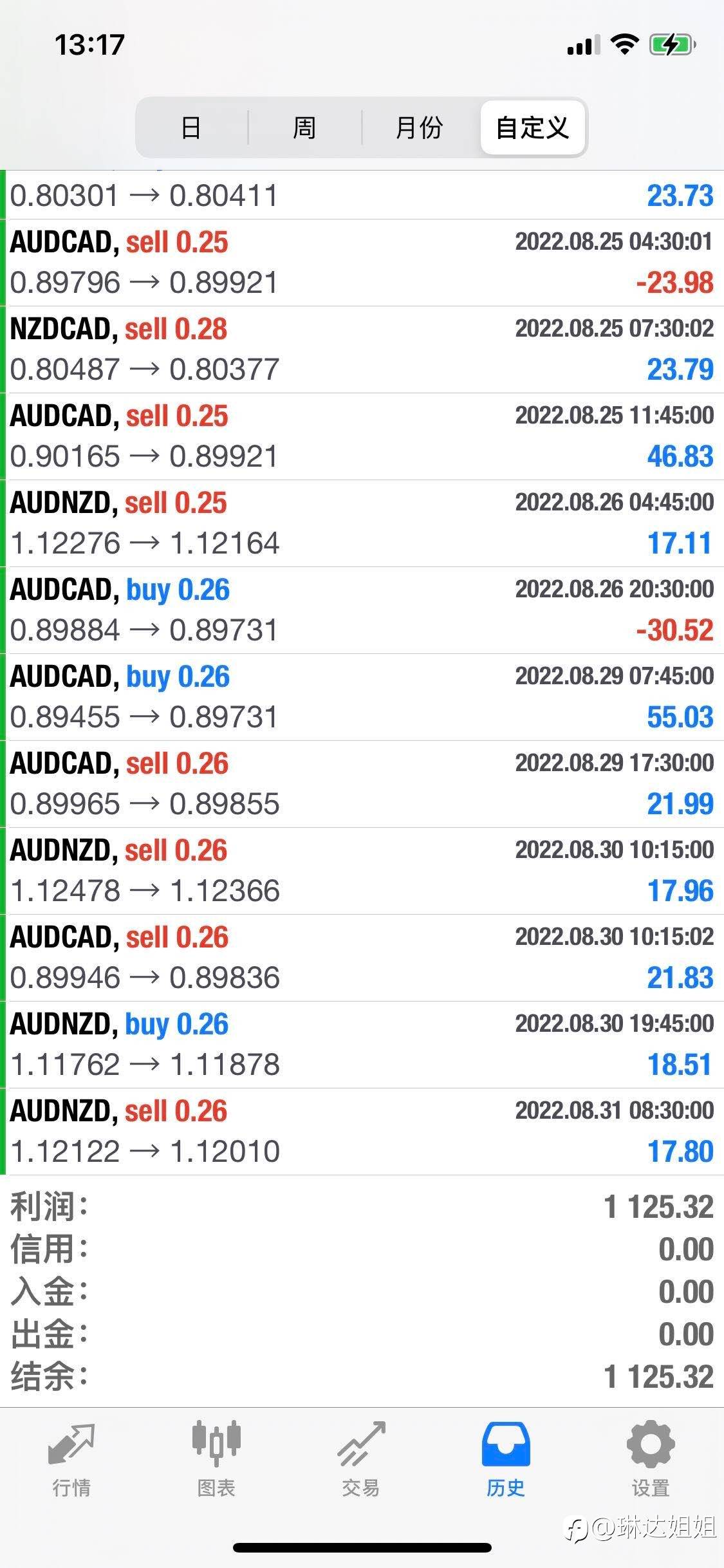Select the 自定义 custom period segment
This screenshot has width=724, height=1568.
(x=533, y=127)
